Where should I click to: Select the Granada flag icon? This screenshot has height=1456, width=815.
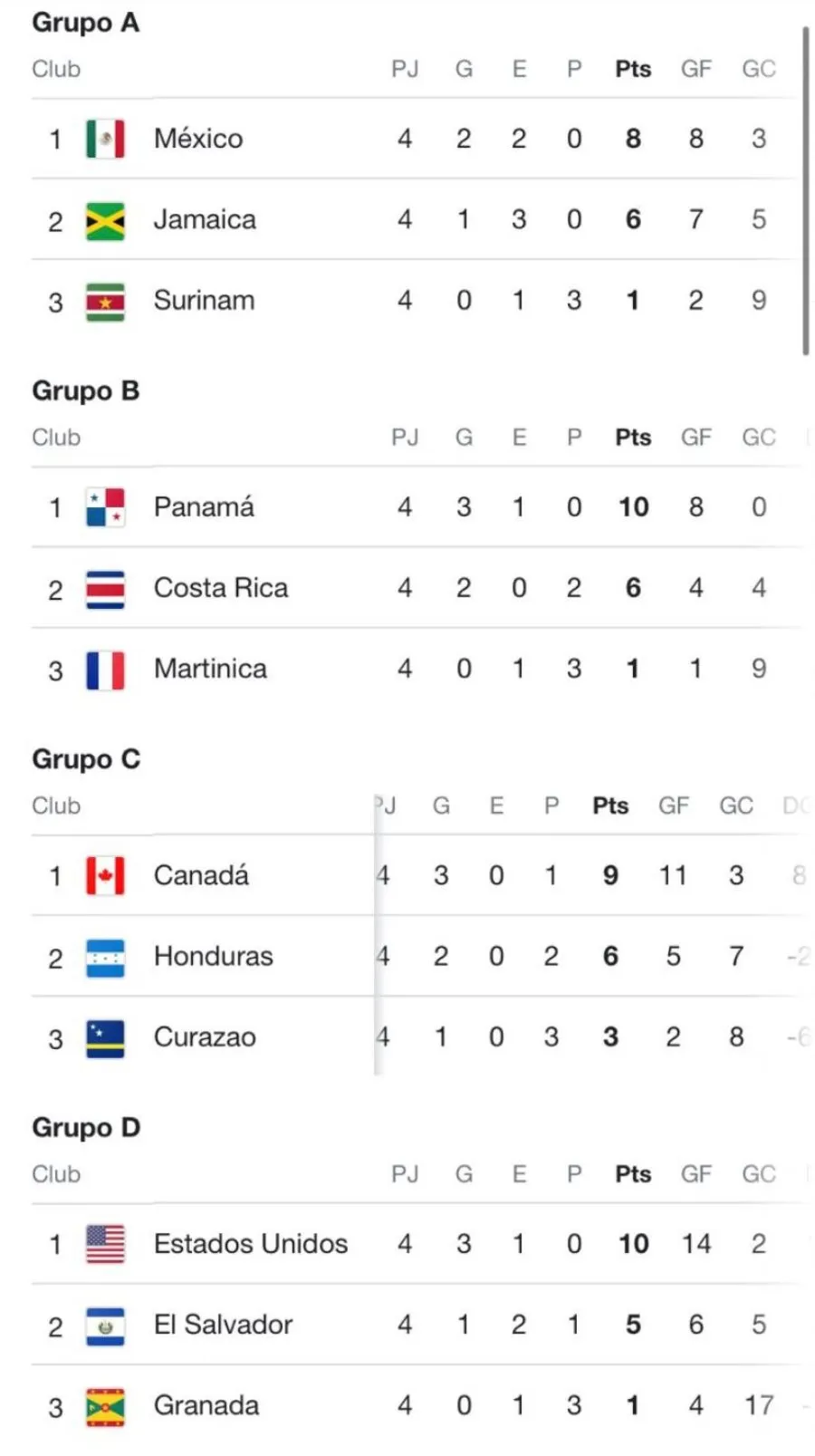[105, 1405]
